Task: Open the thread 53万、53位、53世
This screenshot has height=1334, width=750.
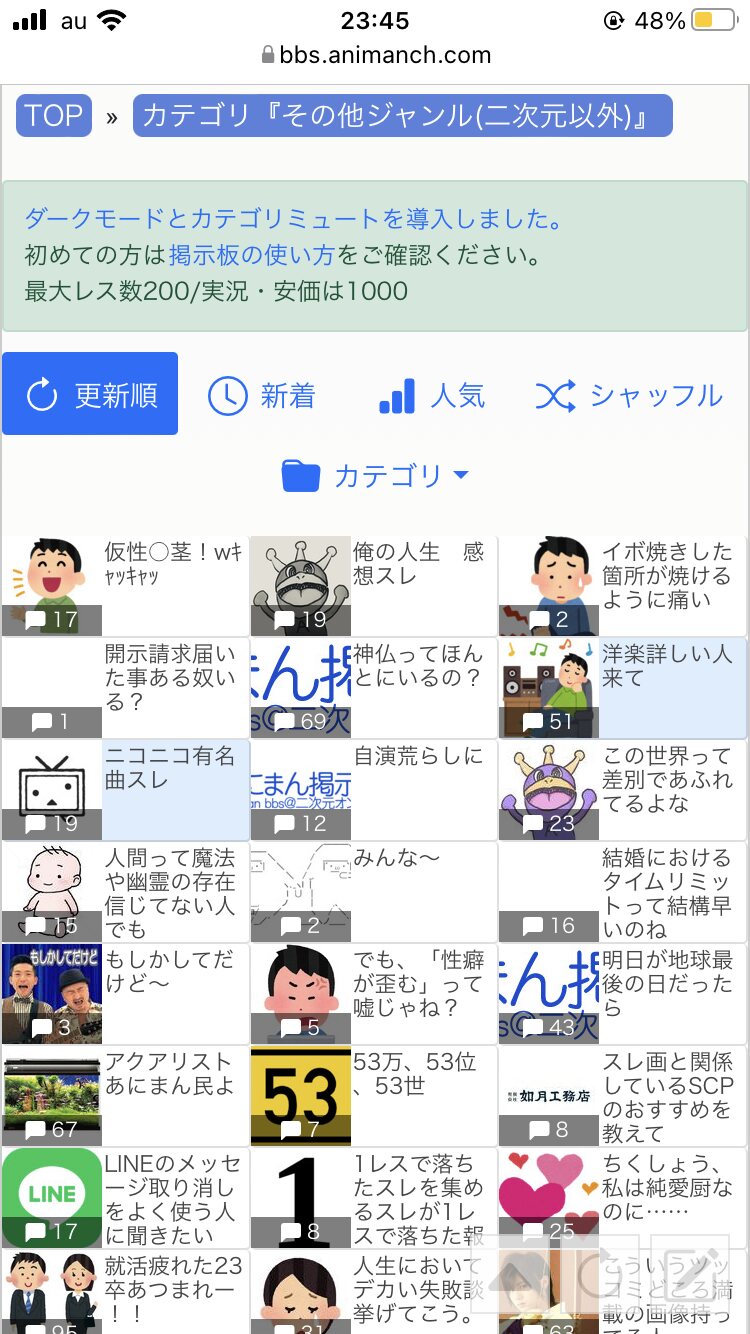Action: 373,1096
